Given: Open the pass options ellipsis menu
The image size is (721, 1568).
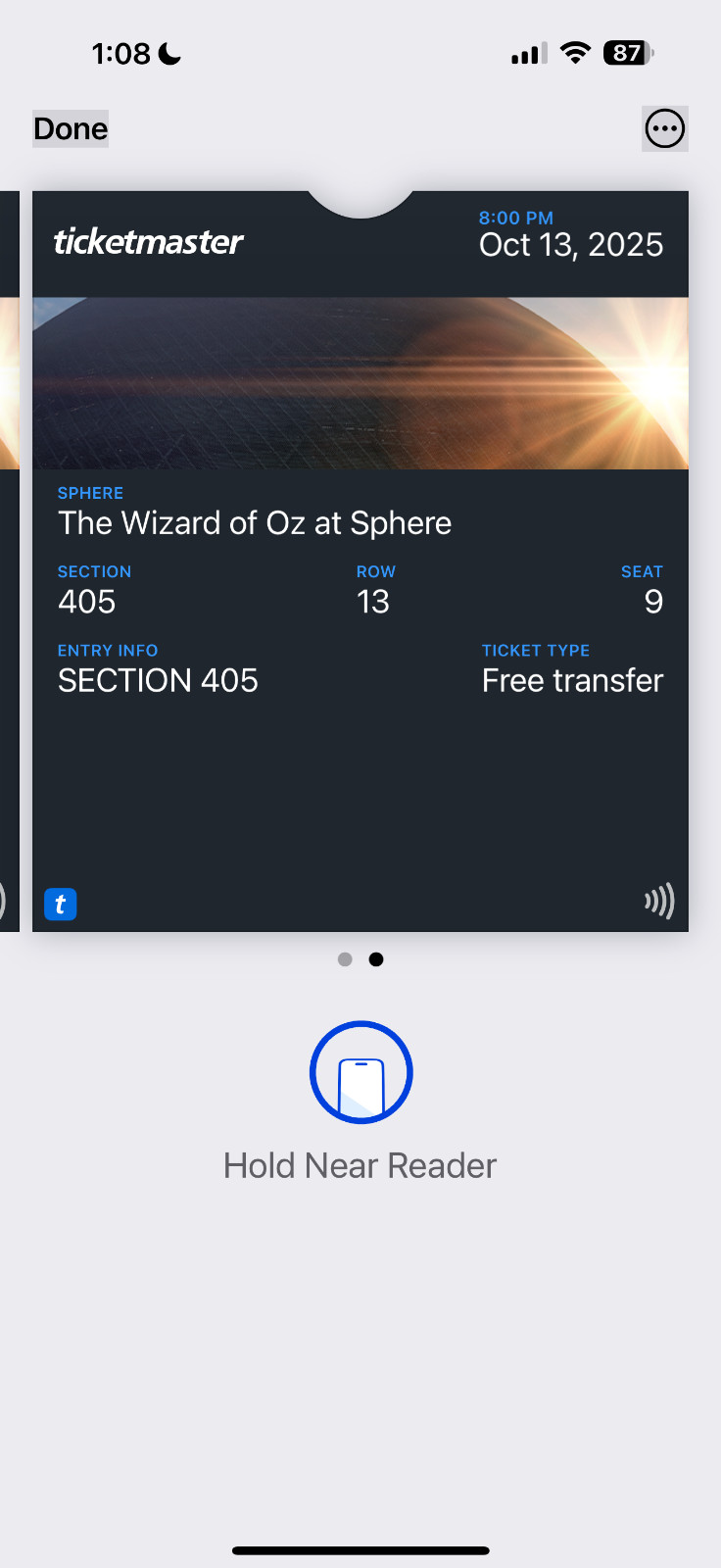Looking at the screenshot, I should click(665, 128).
